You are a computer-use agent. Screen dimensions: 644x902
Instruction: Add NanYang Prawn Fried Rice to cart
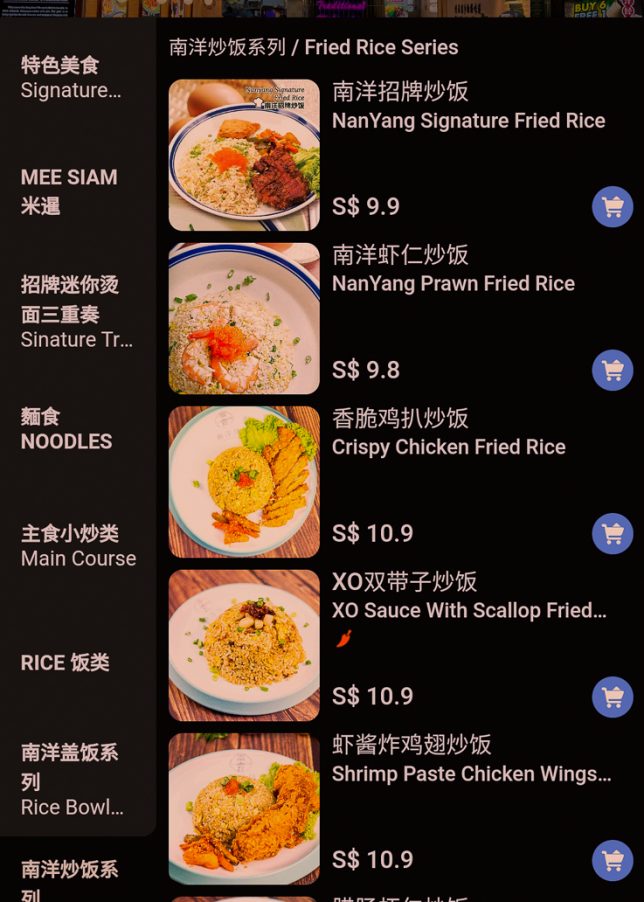click(612, 370)
